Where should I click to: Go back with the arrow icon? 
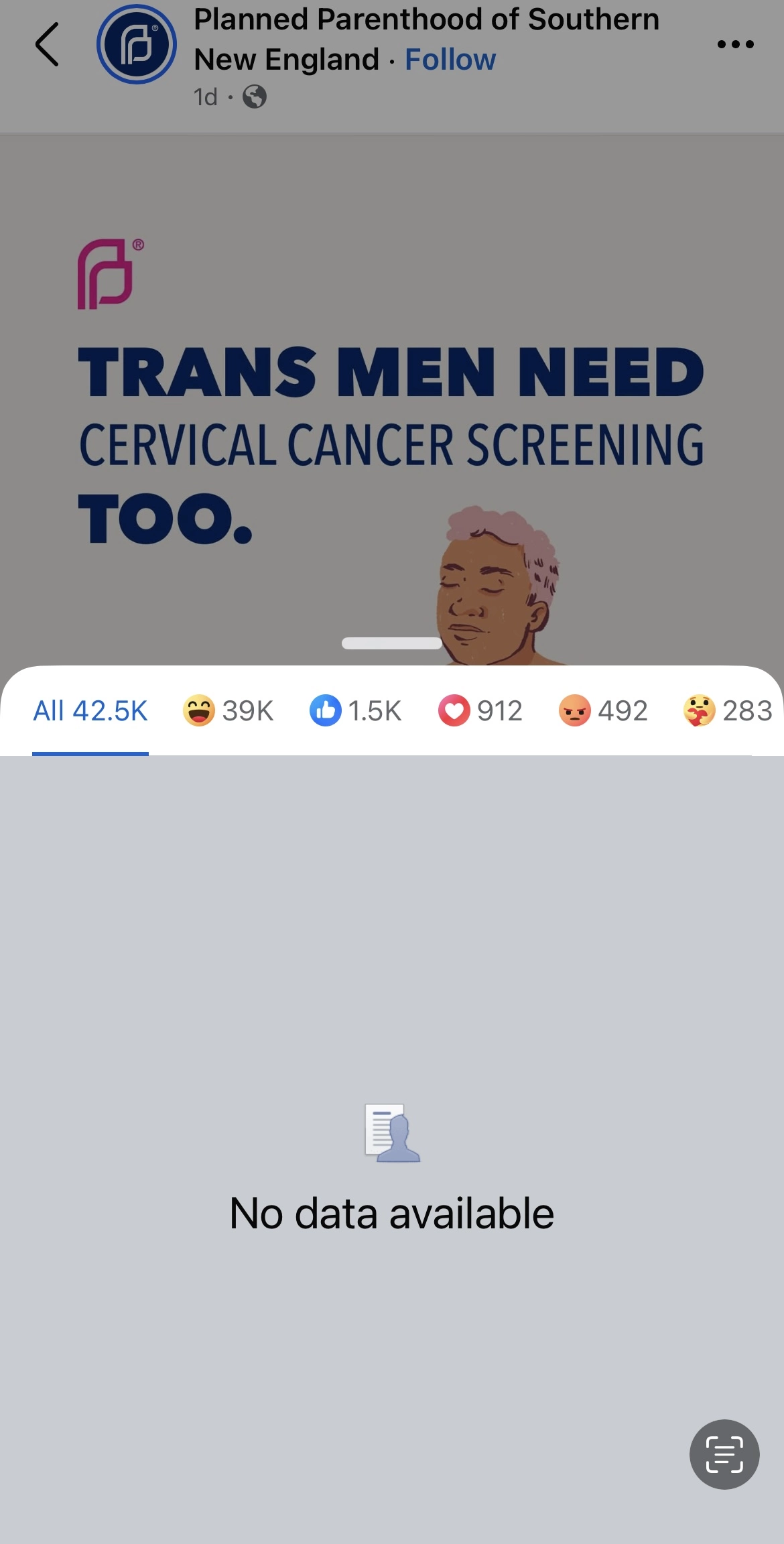click(x=47, y=44)
